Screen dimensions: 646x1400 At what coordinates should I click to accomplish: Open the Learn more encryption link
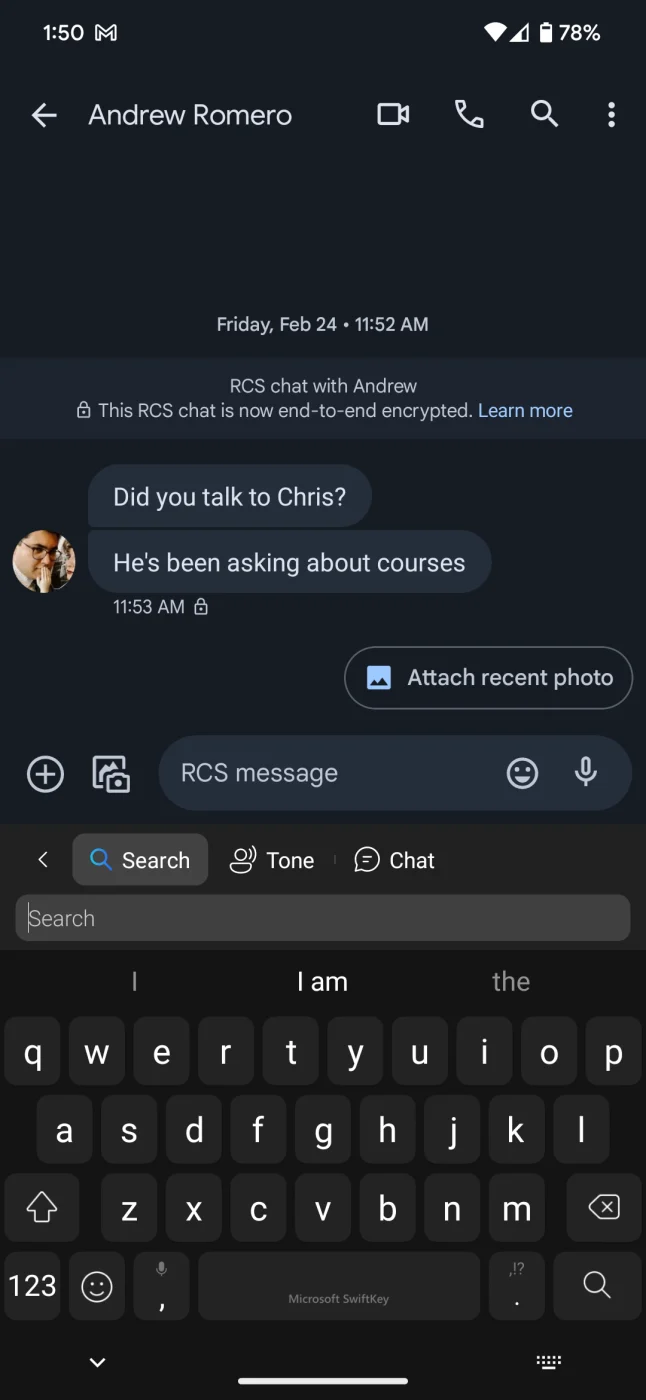pyautogui.click(x=525, y=411)
